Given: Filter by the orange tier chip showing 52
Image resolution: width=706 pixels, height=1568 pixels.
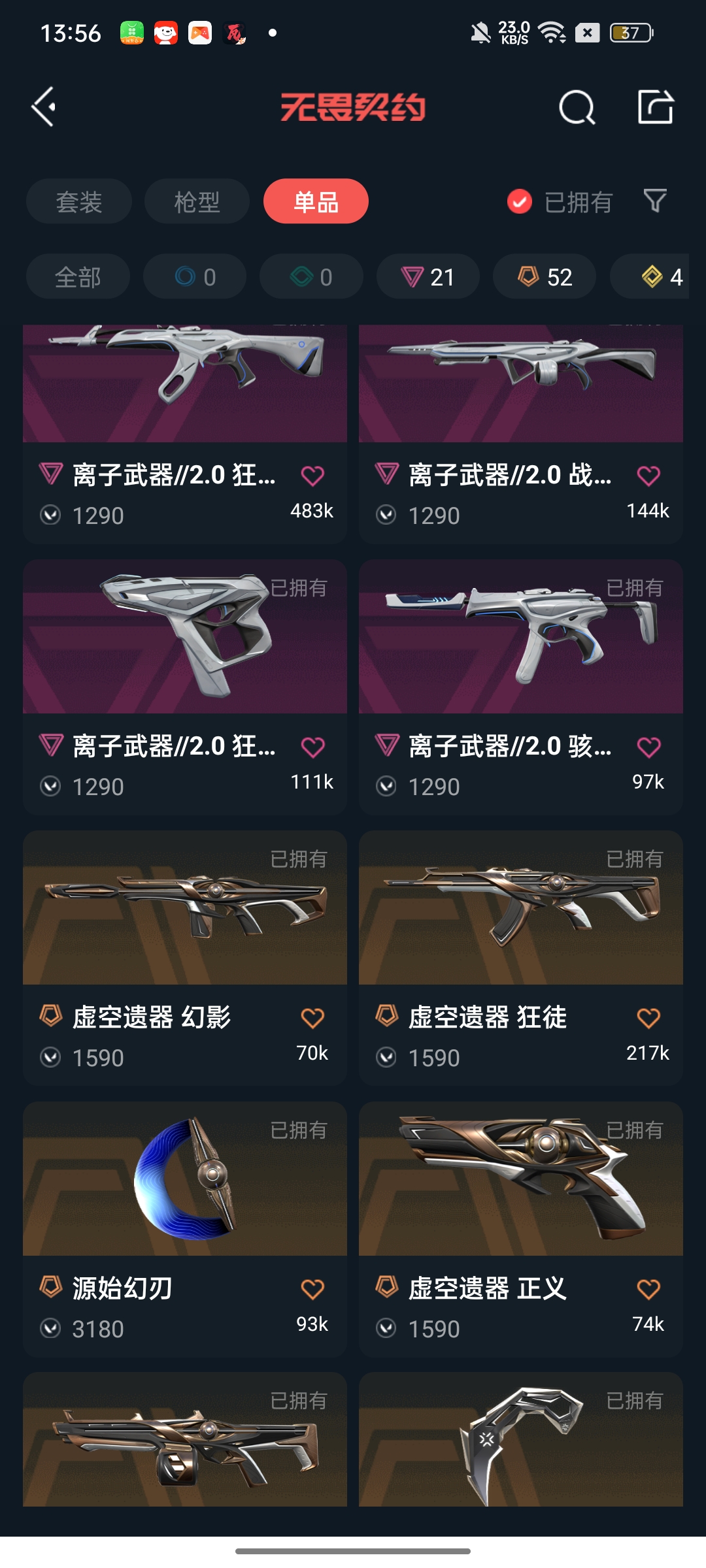Looking at the screenshot, I should tap(545, 277).
